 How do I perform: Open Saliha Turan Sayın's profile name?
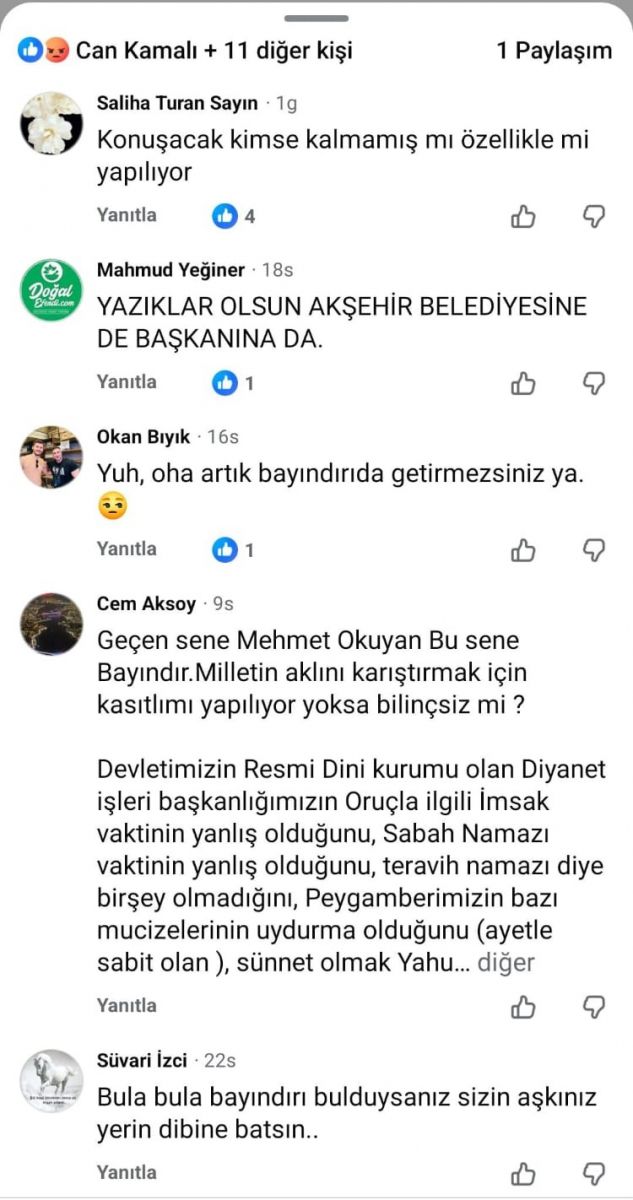(x=177, y=103)
